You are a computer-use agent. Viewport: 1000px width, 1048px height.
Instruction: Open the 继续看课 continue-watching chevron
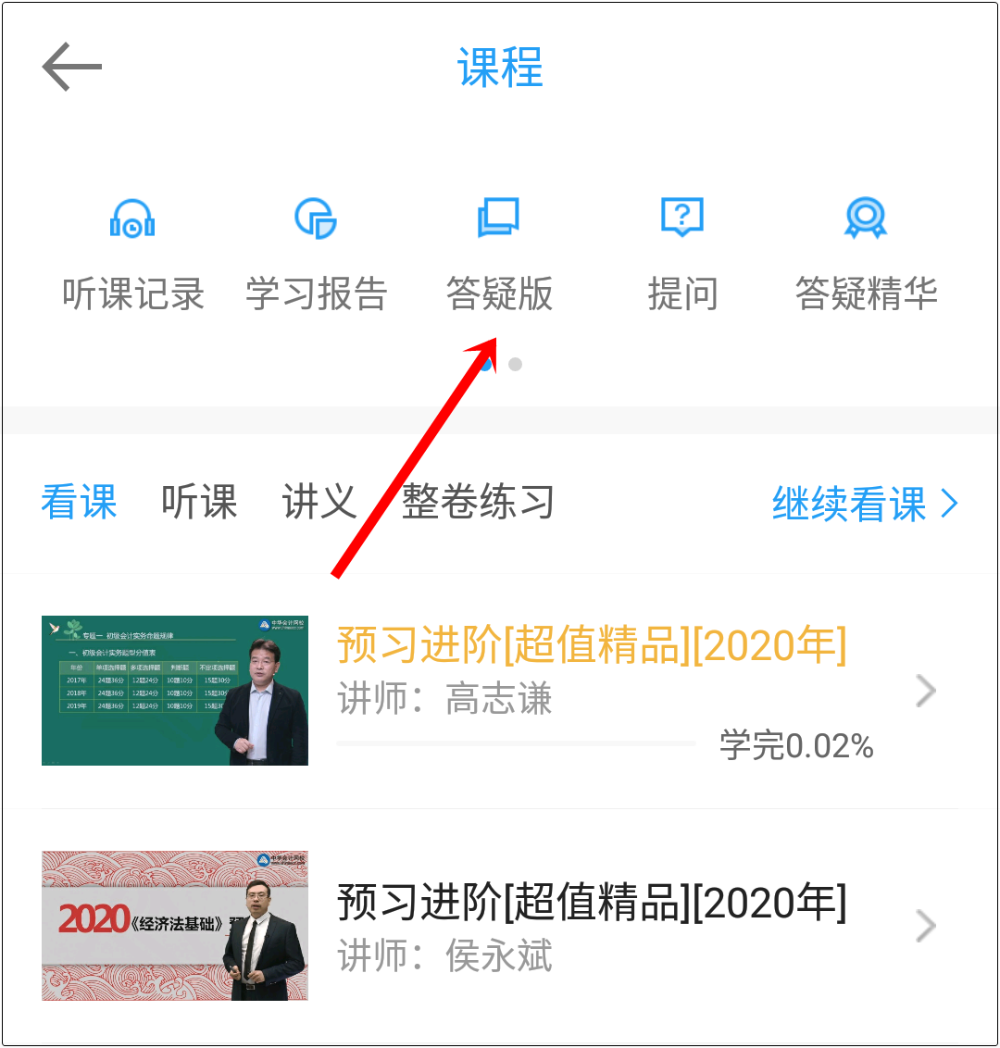click(947, 503)
